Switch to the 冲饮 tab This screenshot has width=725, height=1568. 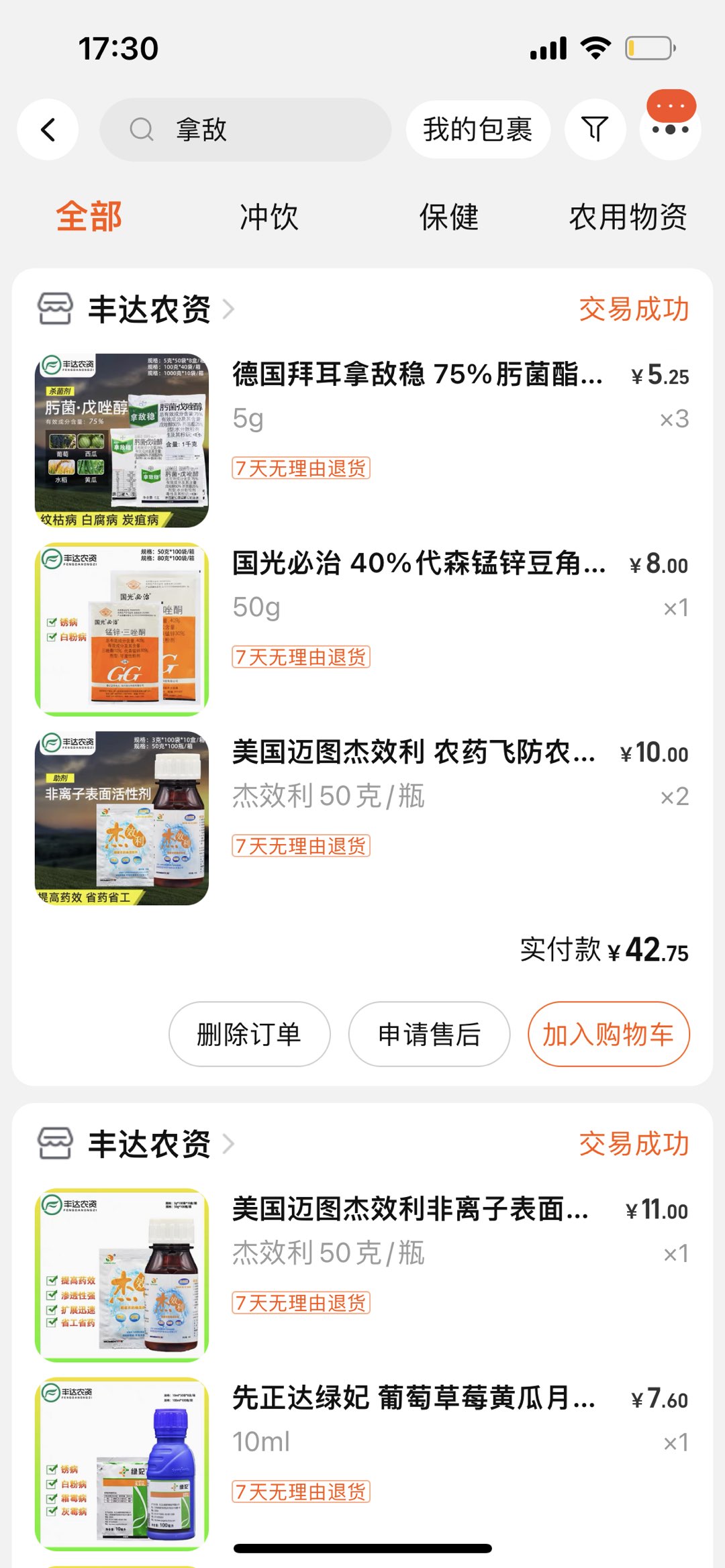[x=269, y=217]
